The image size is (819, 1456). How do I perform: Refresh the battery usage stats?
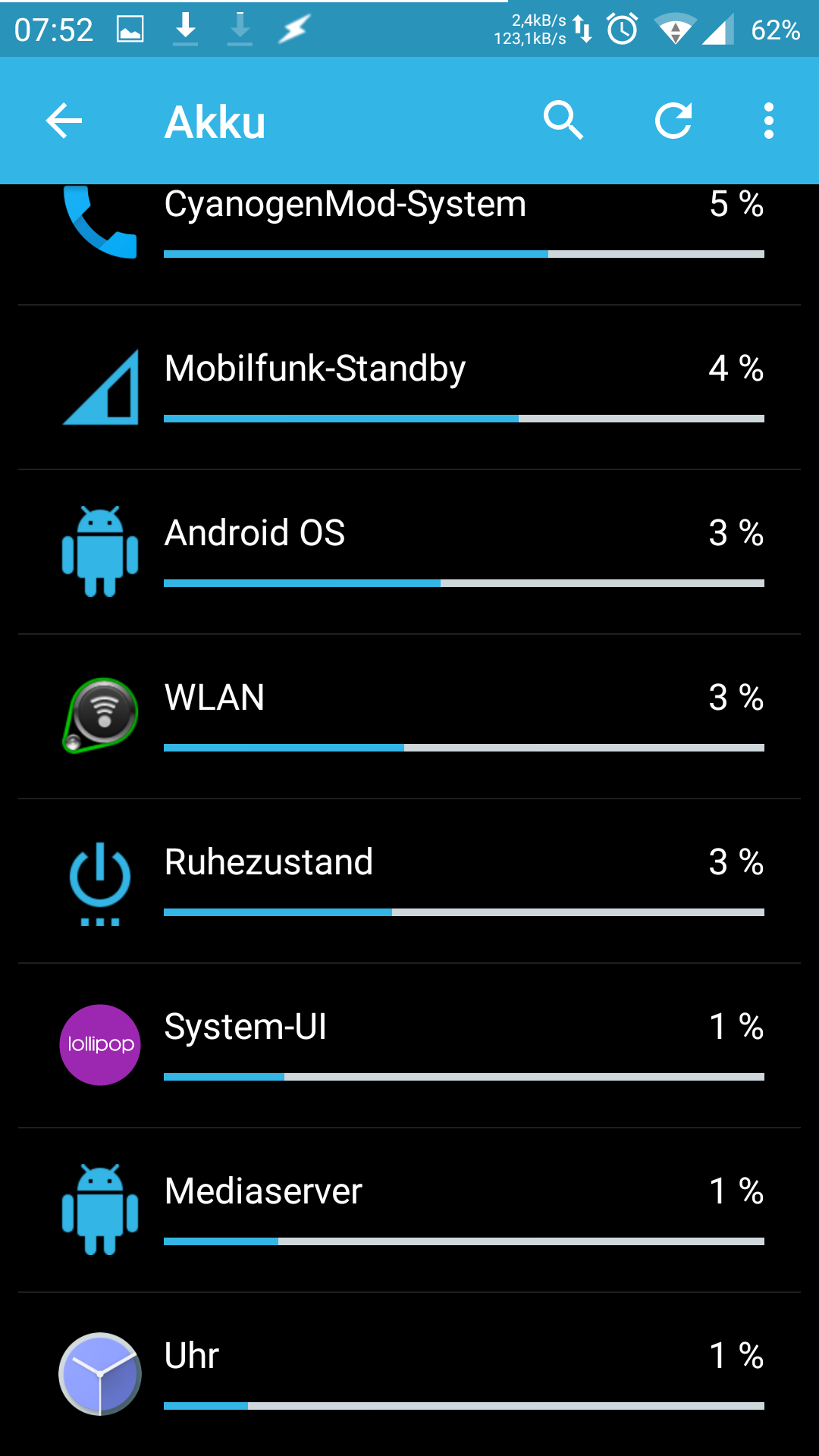click(x=673, y=121)
